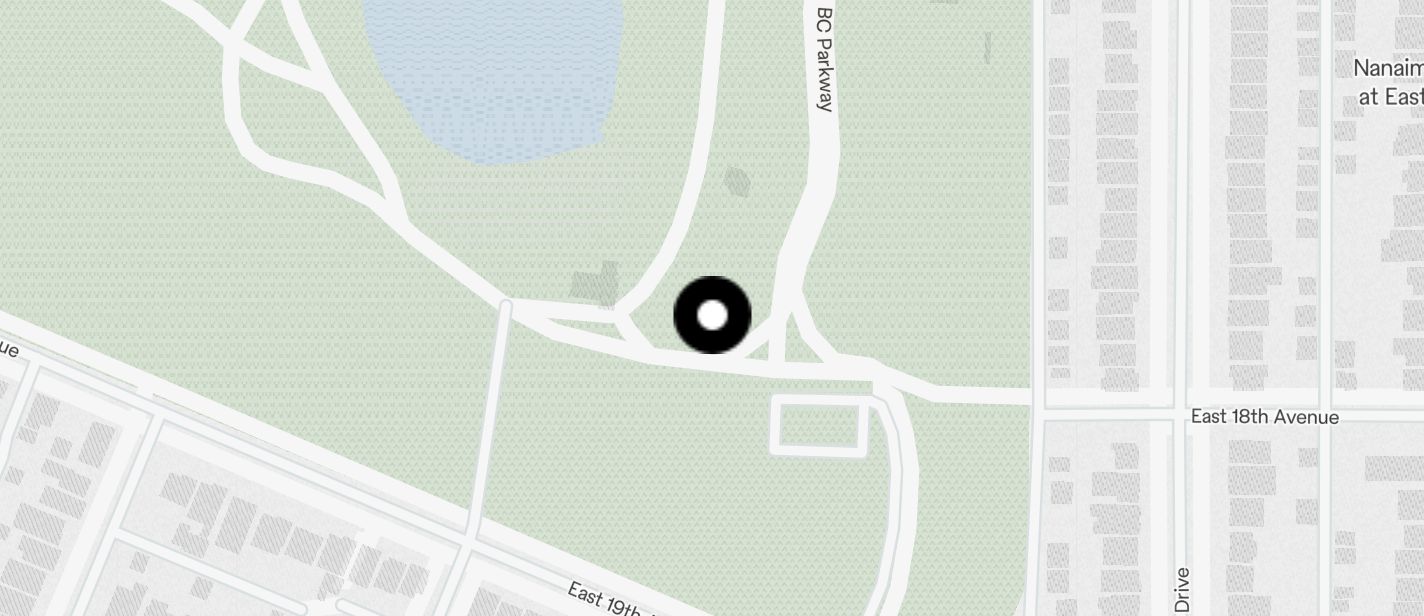Tap the black location marker on the map
This screenshot has height=616, width=1424.
[712, 315]
